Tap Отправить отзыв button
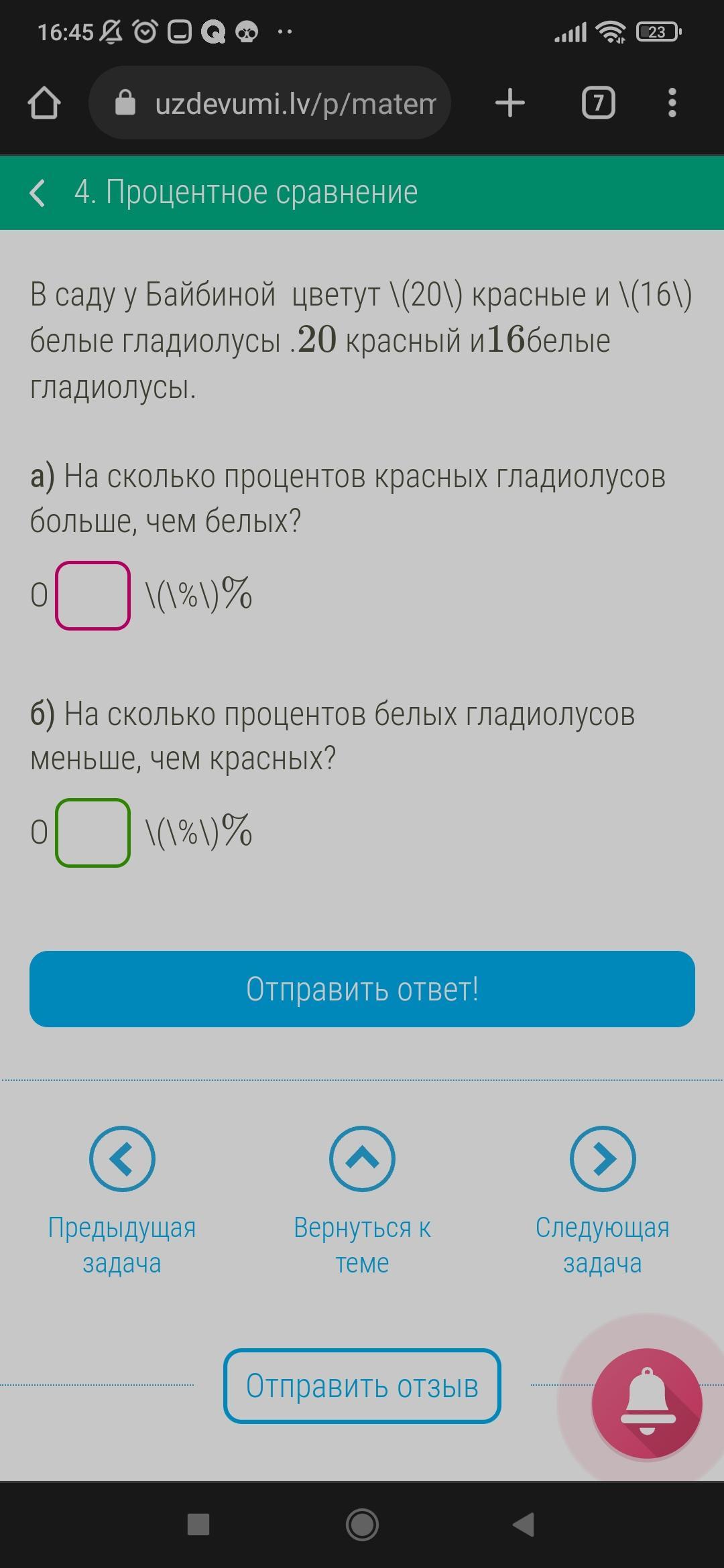Screen dimensions: 724x1568 click(x=362, y=1386)
